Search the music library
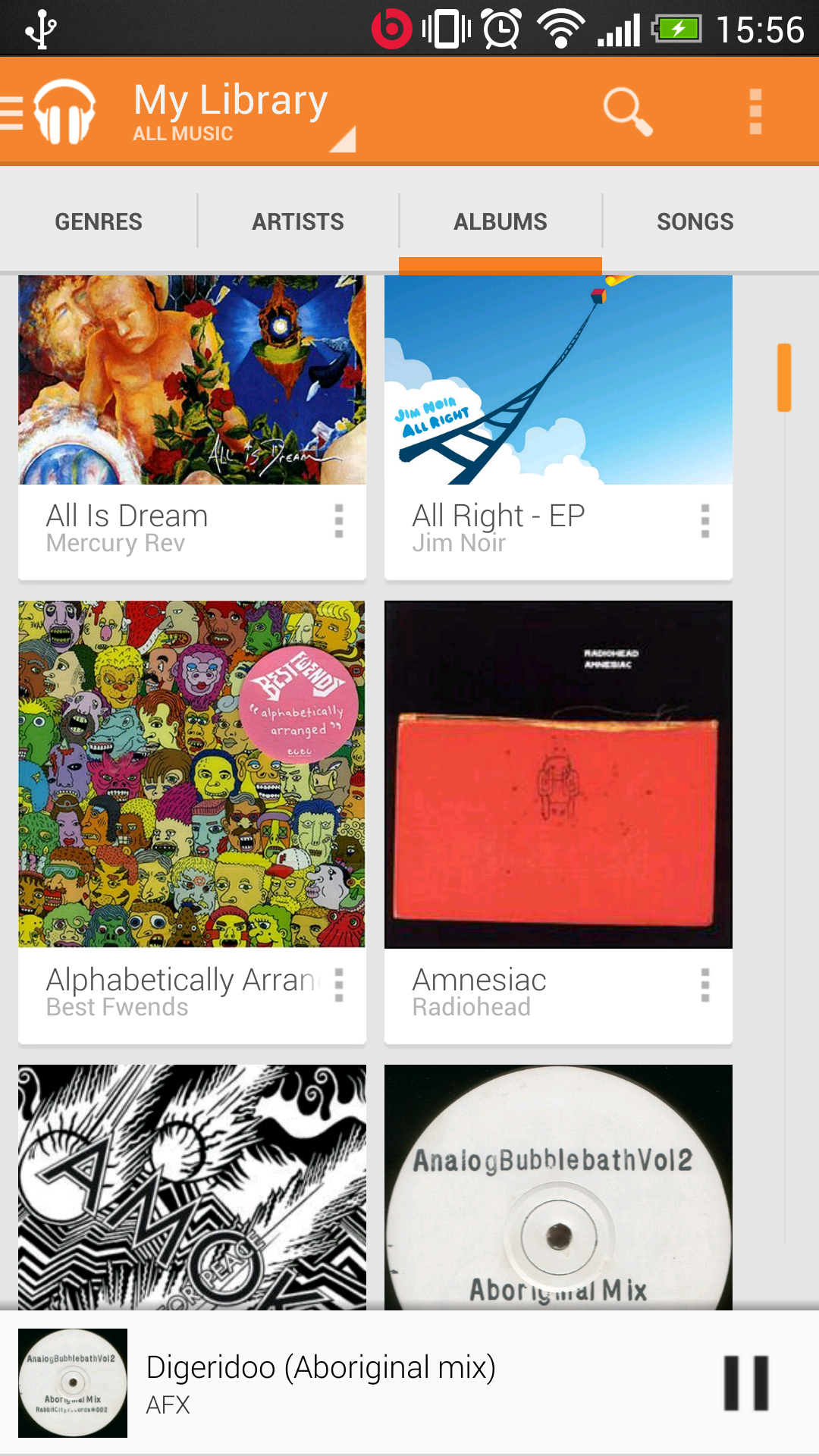The width and height of the screenshot is (819, 1456). (x=627, y=112)
